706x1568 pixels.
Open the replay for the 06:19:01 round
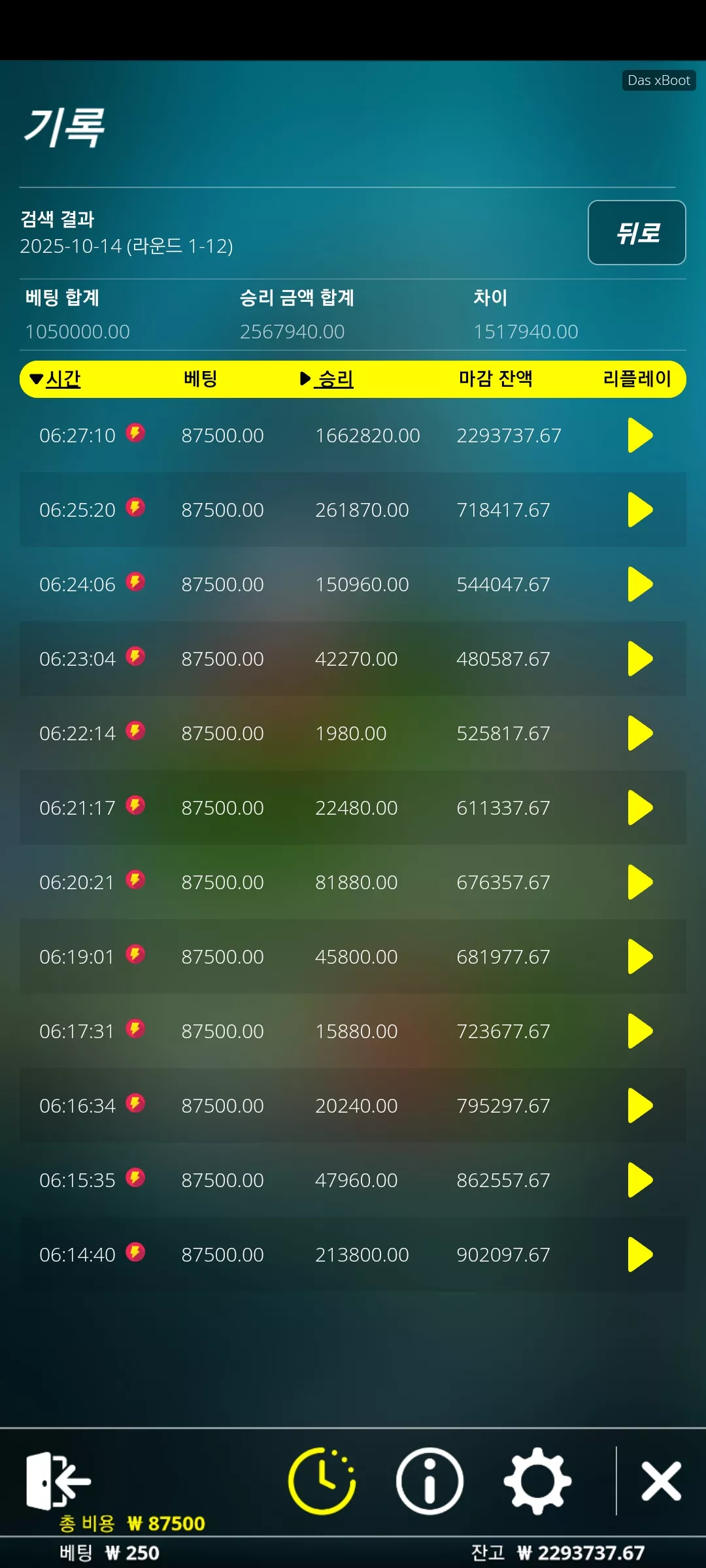(640, 956)
